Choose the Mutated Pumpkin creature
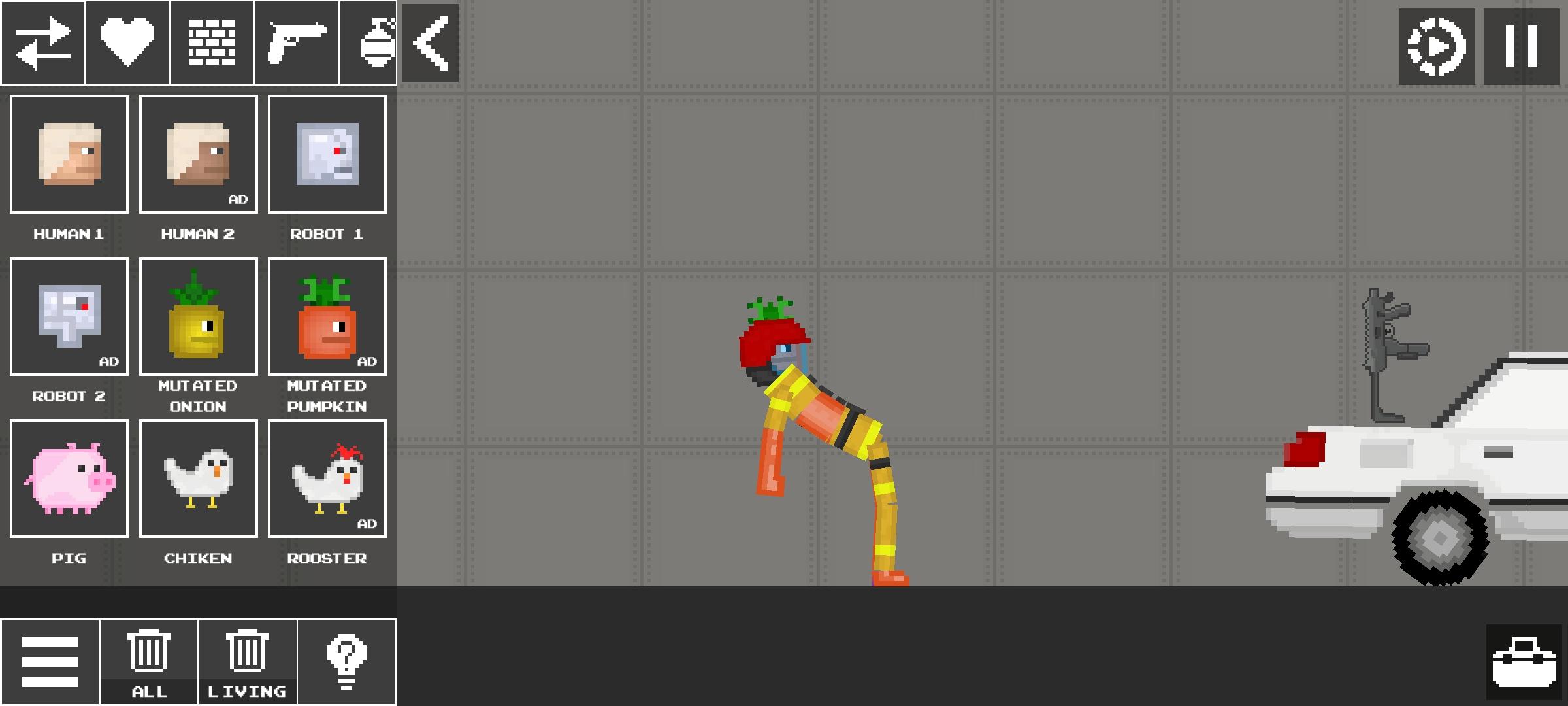The width and height of the screenshot is (1568, 706). pos(327,316)
